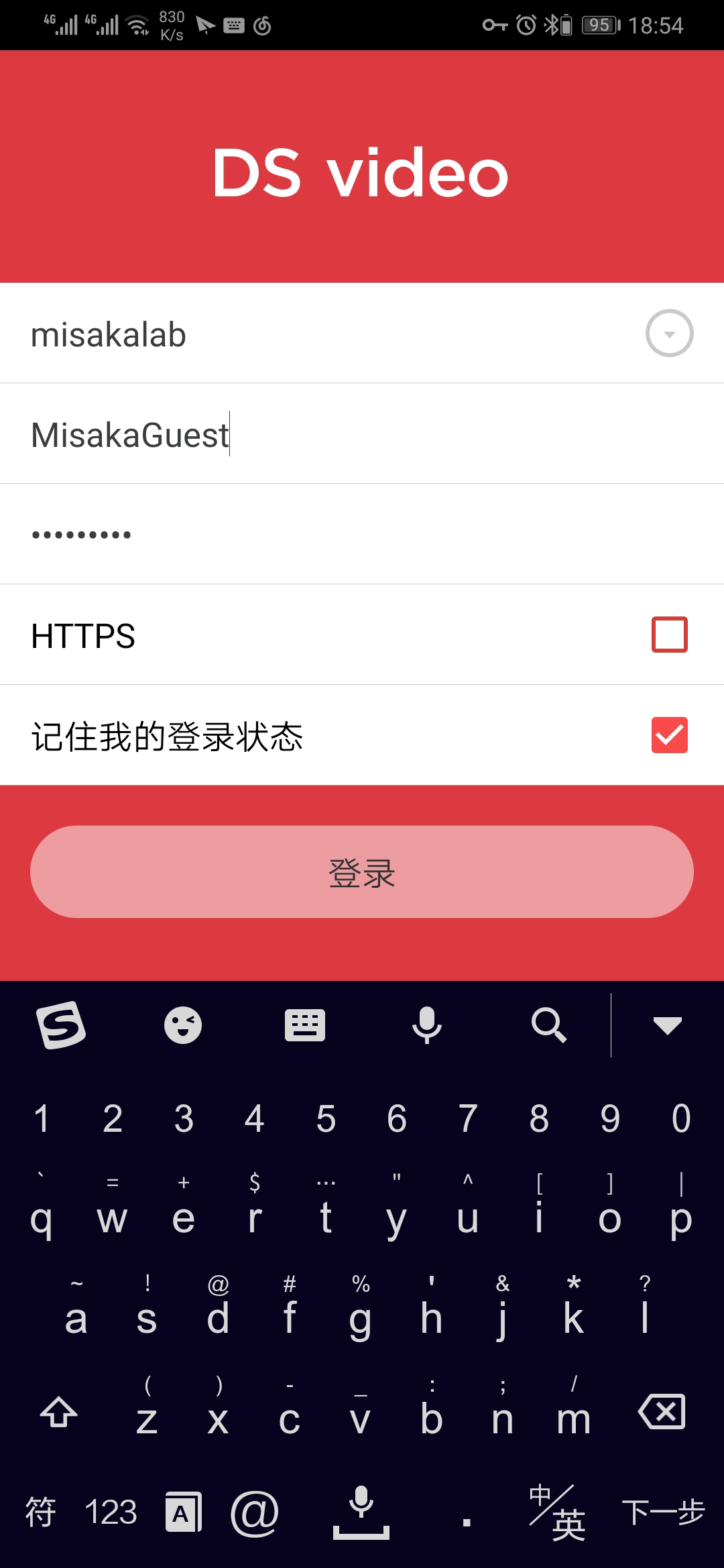The width and height of the screenshot is (724, 1568).
Task: Tap 下一步 key on keyboard
Action: (662, 1512)
